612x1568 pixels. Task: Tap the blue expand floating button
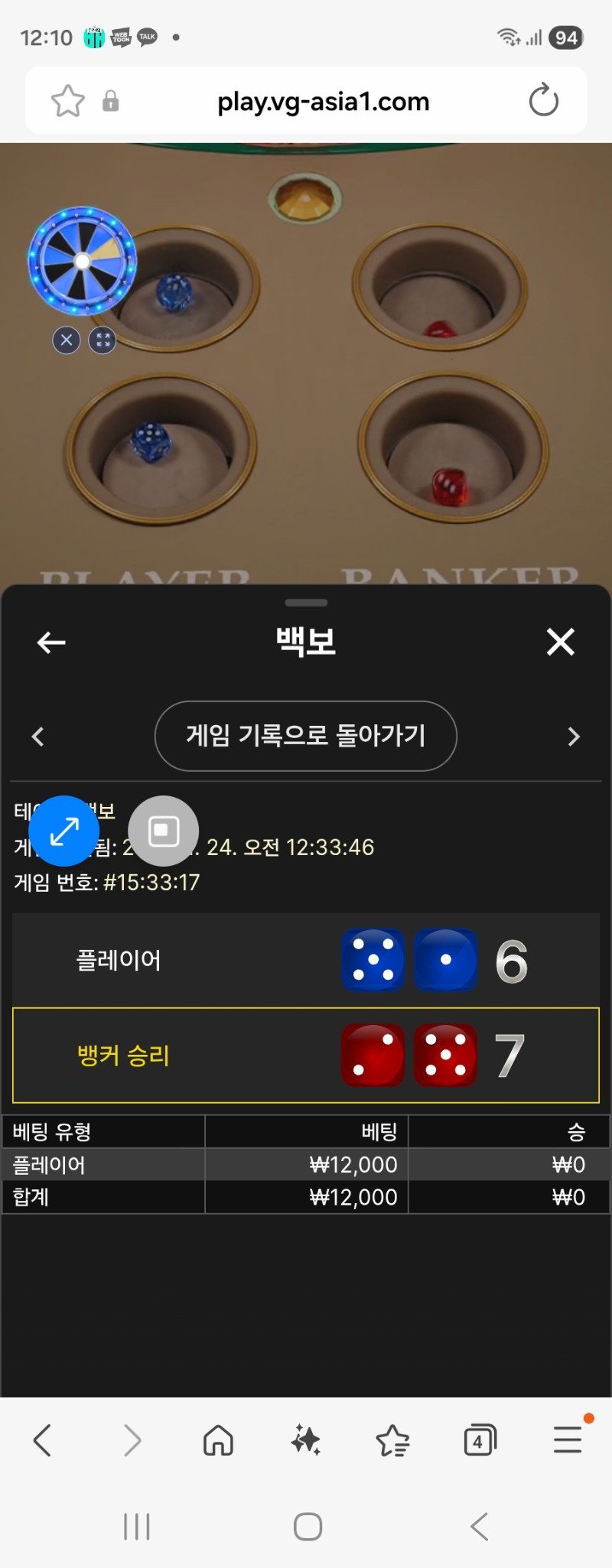click(64, 831)
